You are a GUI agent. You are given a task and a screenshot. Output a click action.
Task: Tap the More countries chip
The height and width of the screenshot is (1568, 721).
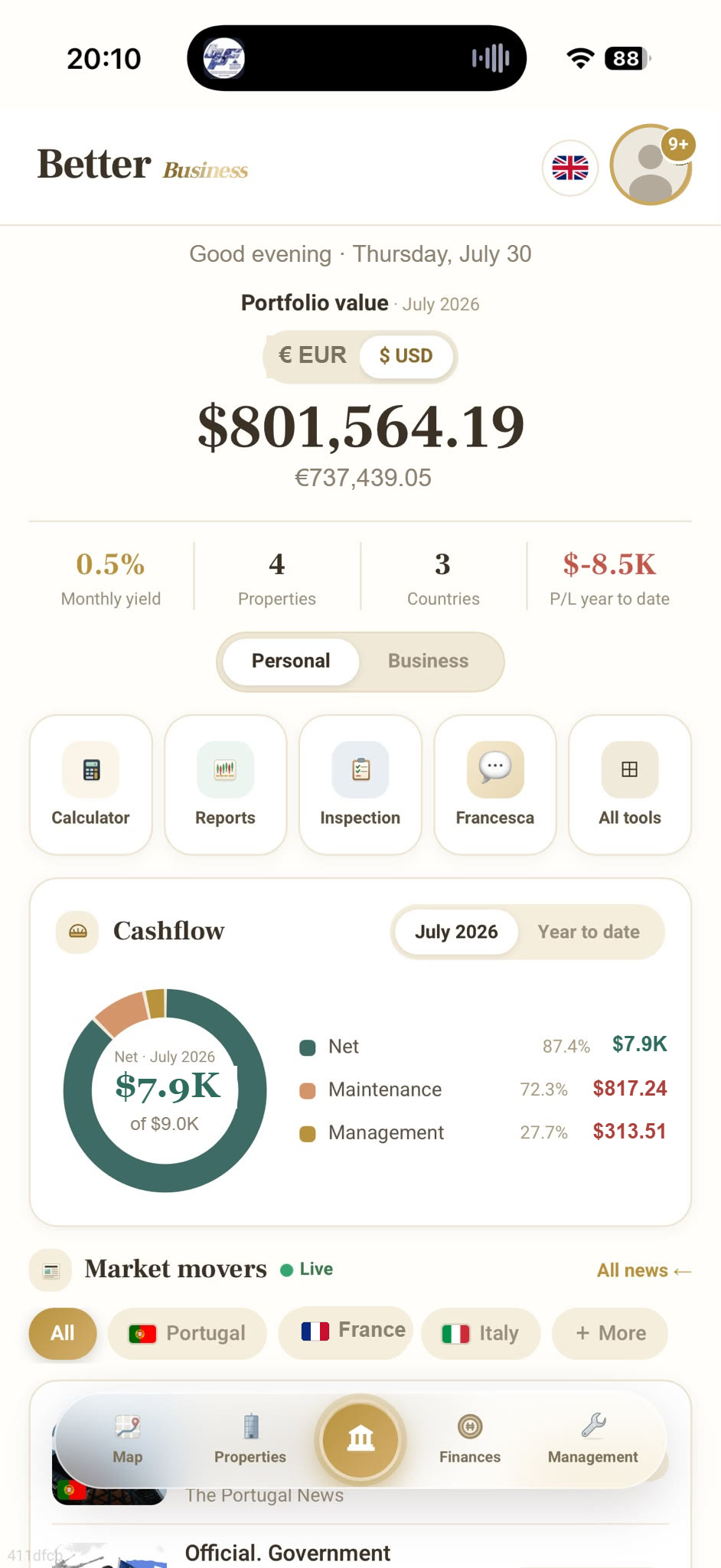[x=610, y=1333]
